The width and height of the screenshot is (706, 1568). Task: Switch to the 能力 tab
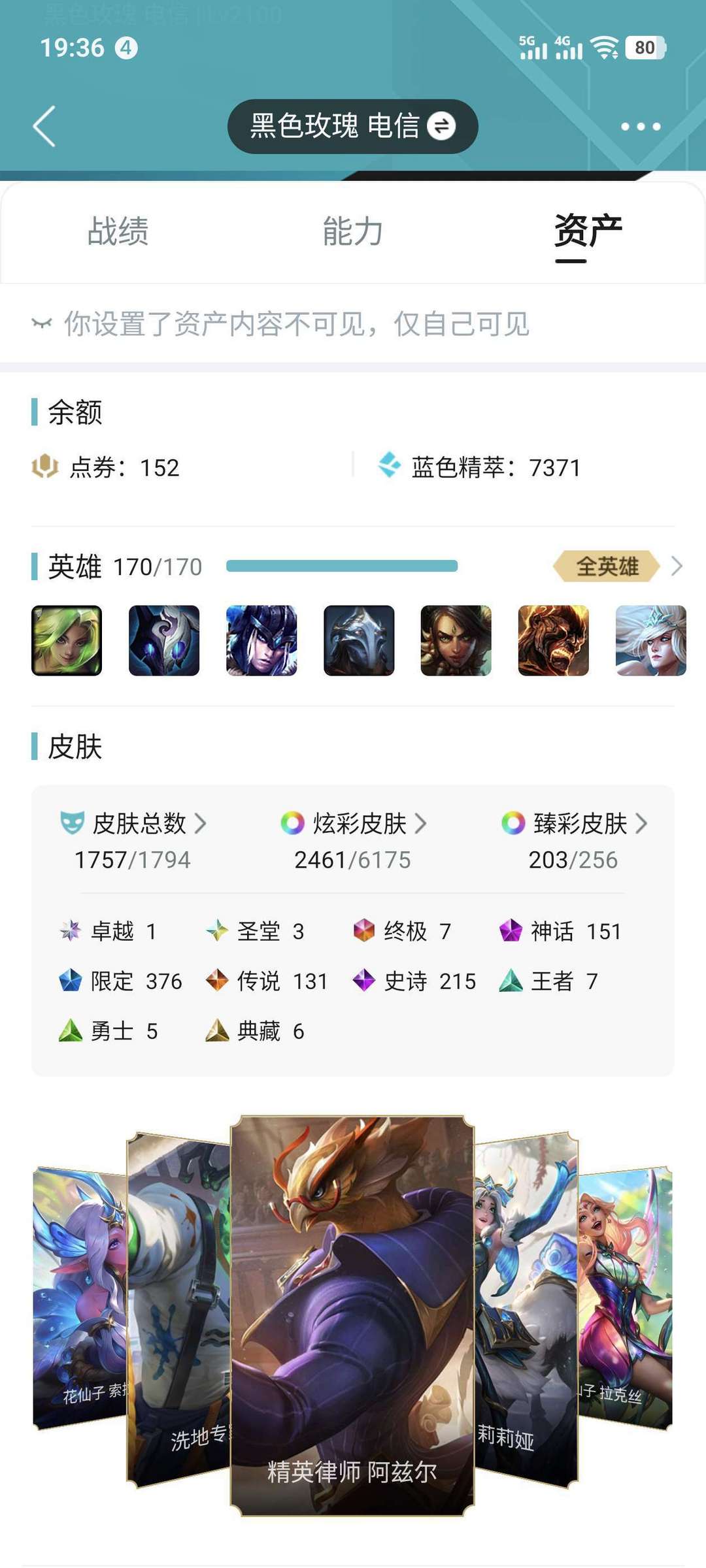tap(353, 231)
